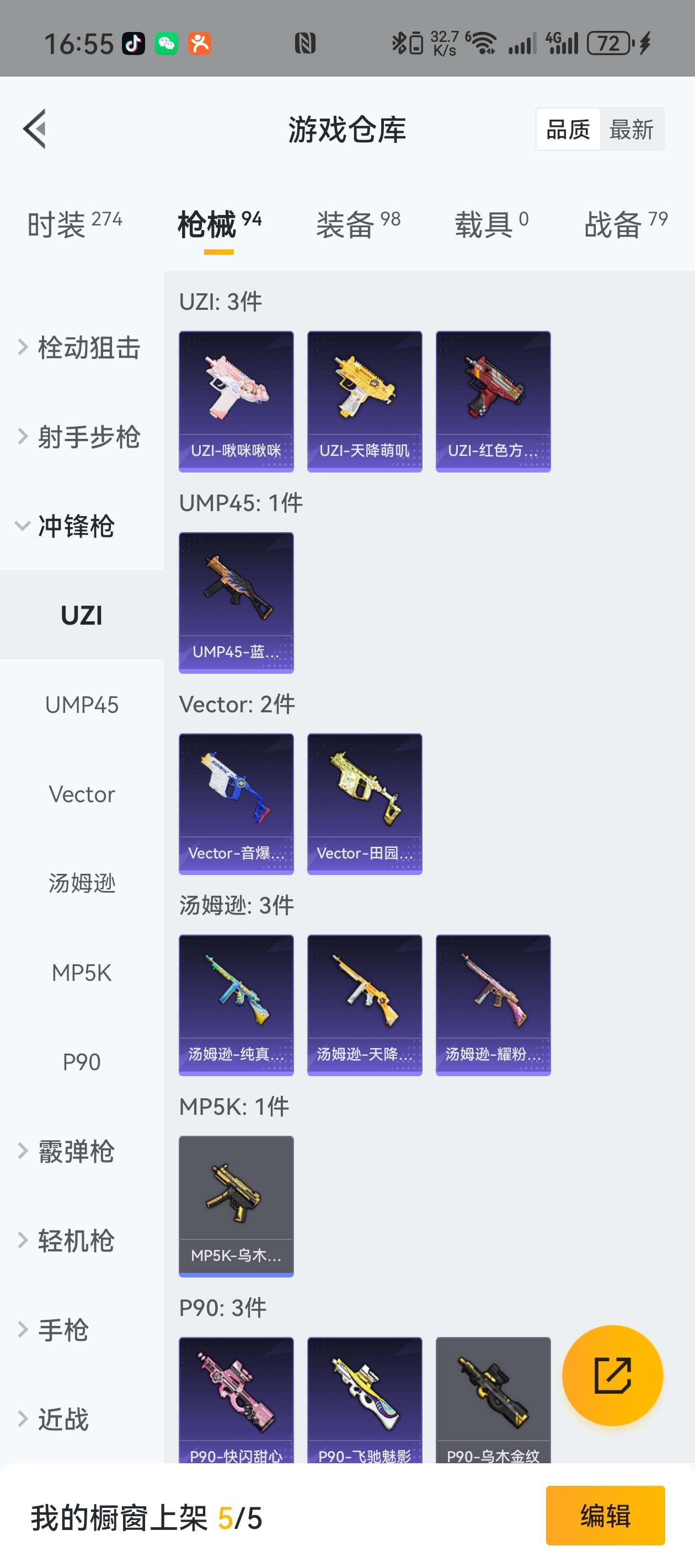The width and height of the screenshot is (695, 1568).
Task: Tap 编辑 to edit the showcase
Action: (x=605, y=1515)
